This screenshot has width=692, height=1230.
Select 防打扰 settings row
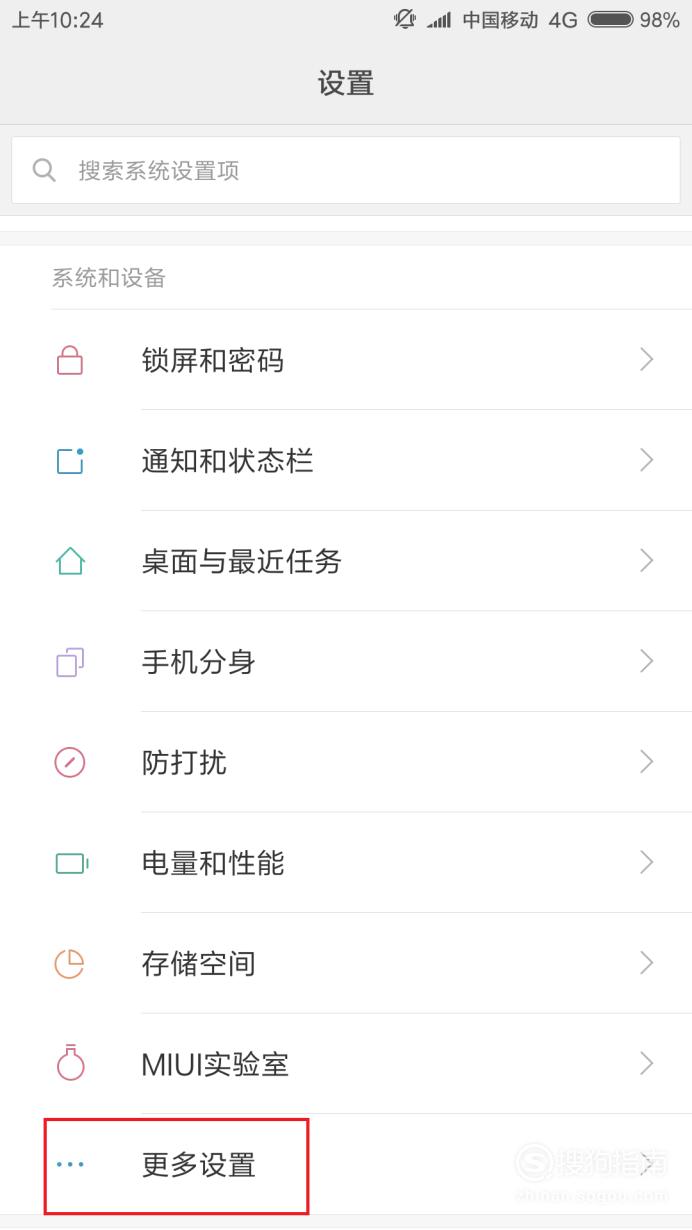pyautogui.click(x=346, y=762)
